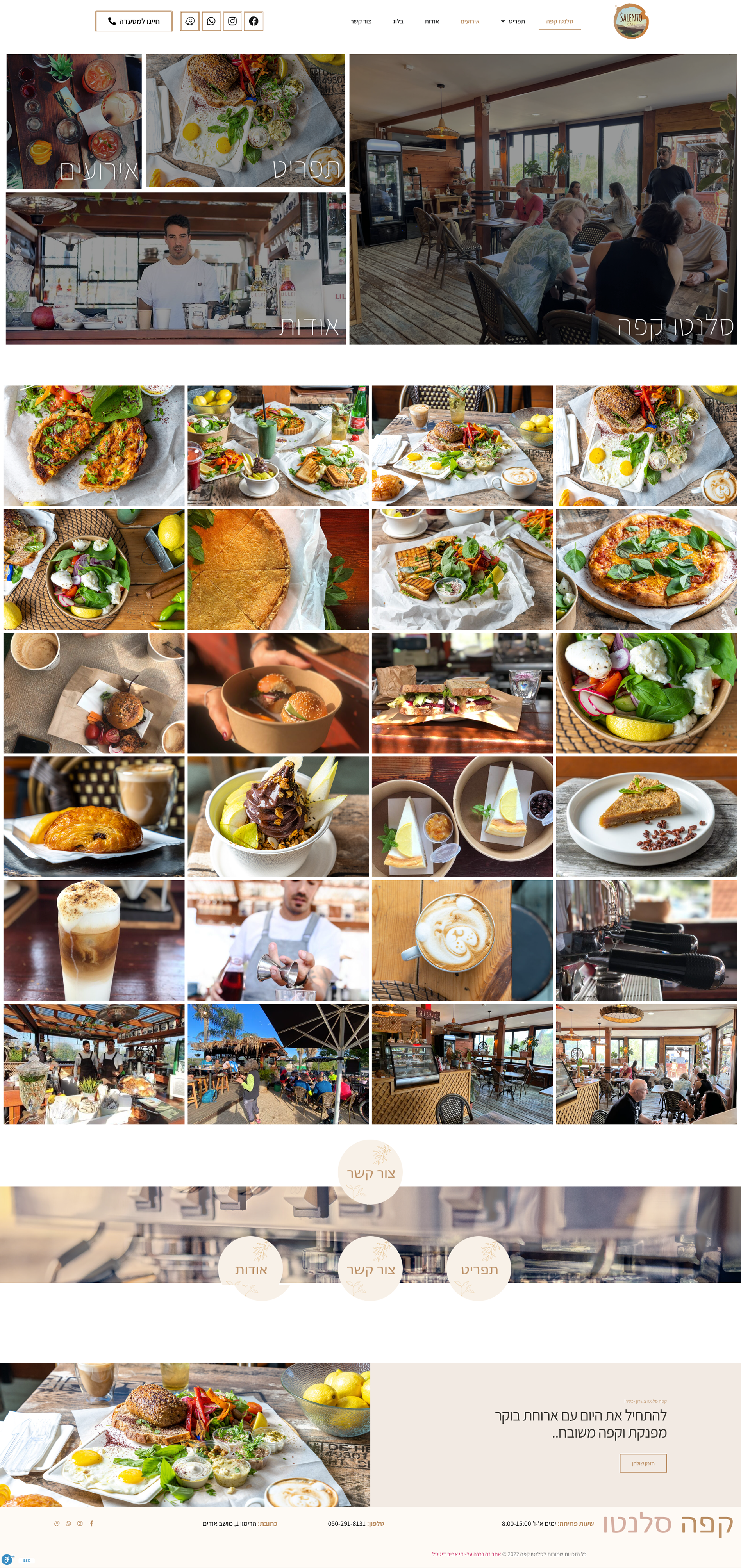Open 'בלוג' in the top menu

point(398,21)
